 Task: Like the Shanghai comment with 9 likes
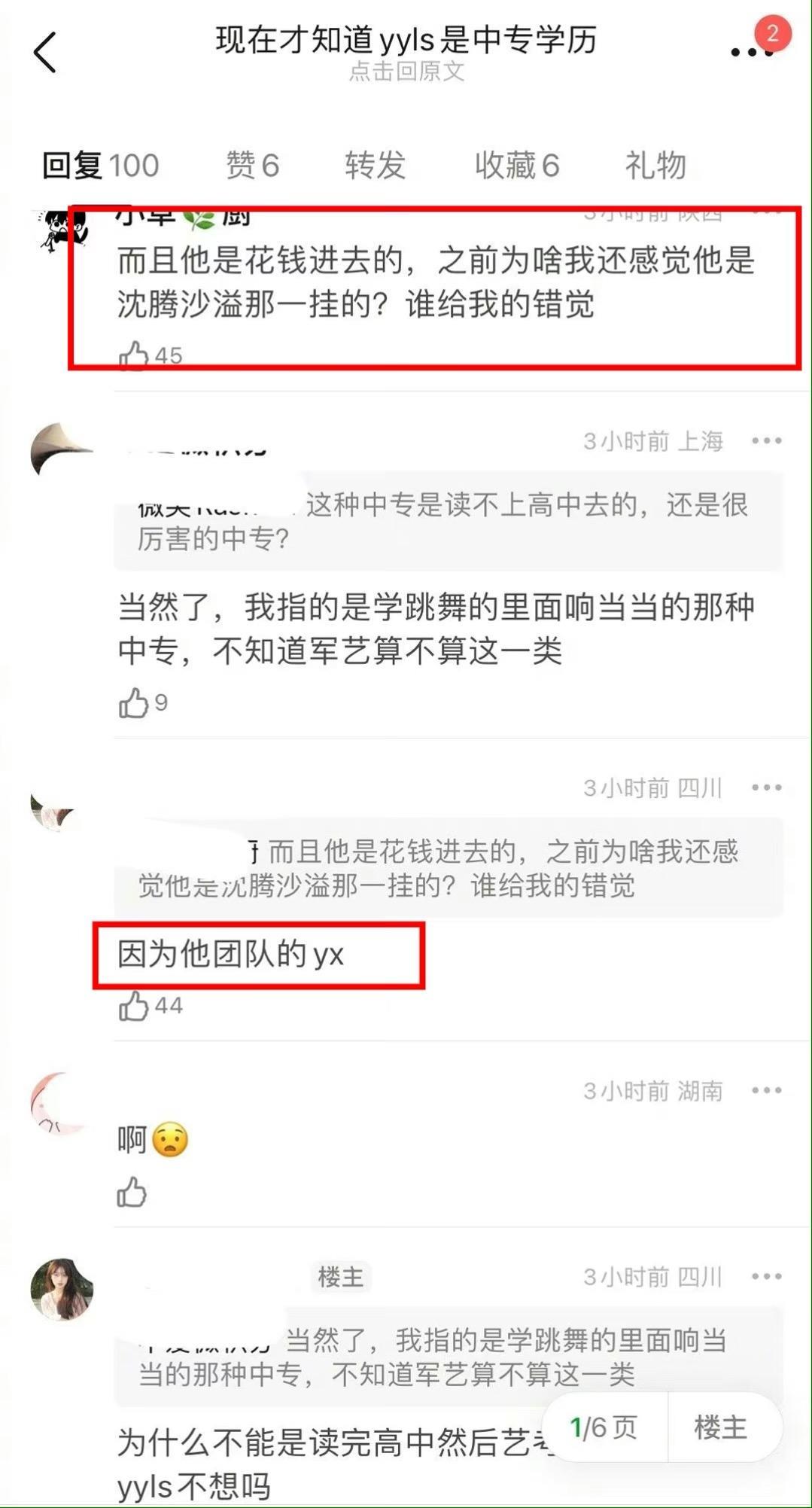pyautogui.click(x=134, y=703)
